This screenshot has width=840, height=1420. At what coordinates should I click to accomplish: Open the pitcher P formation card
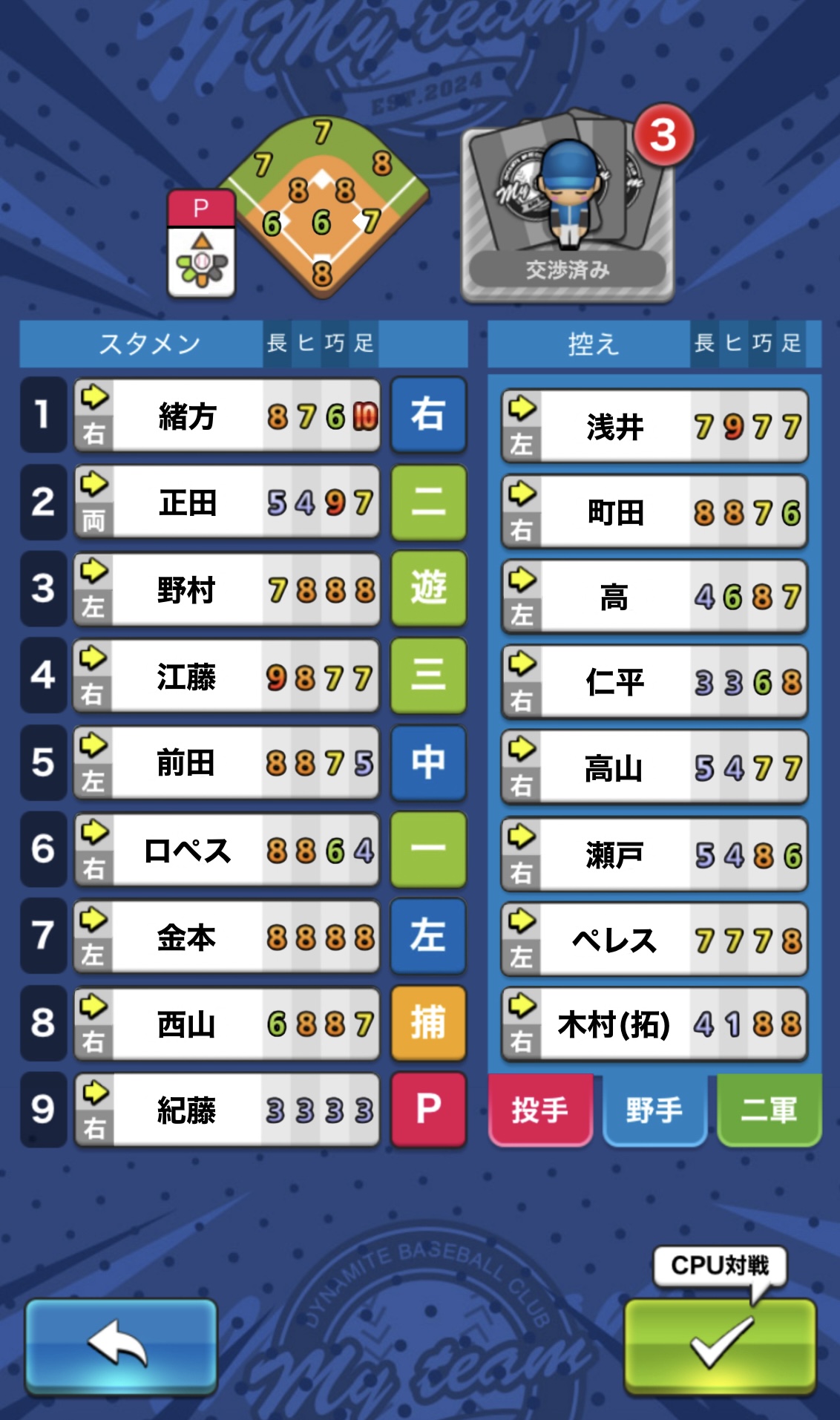(x=201, y=243)
